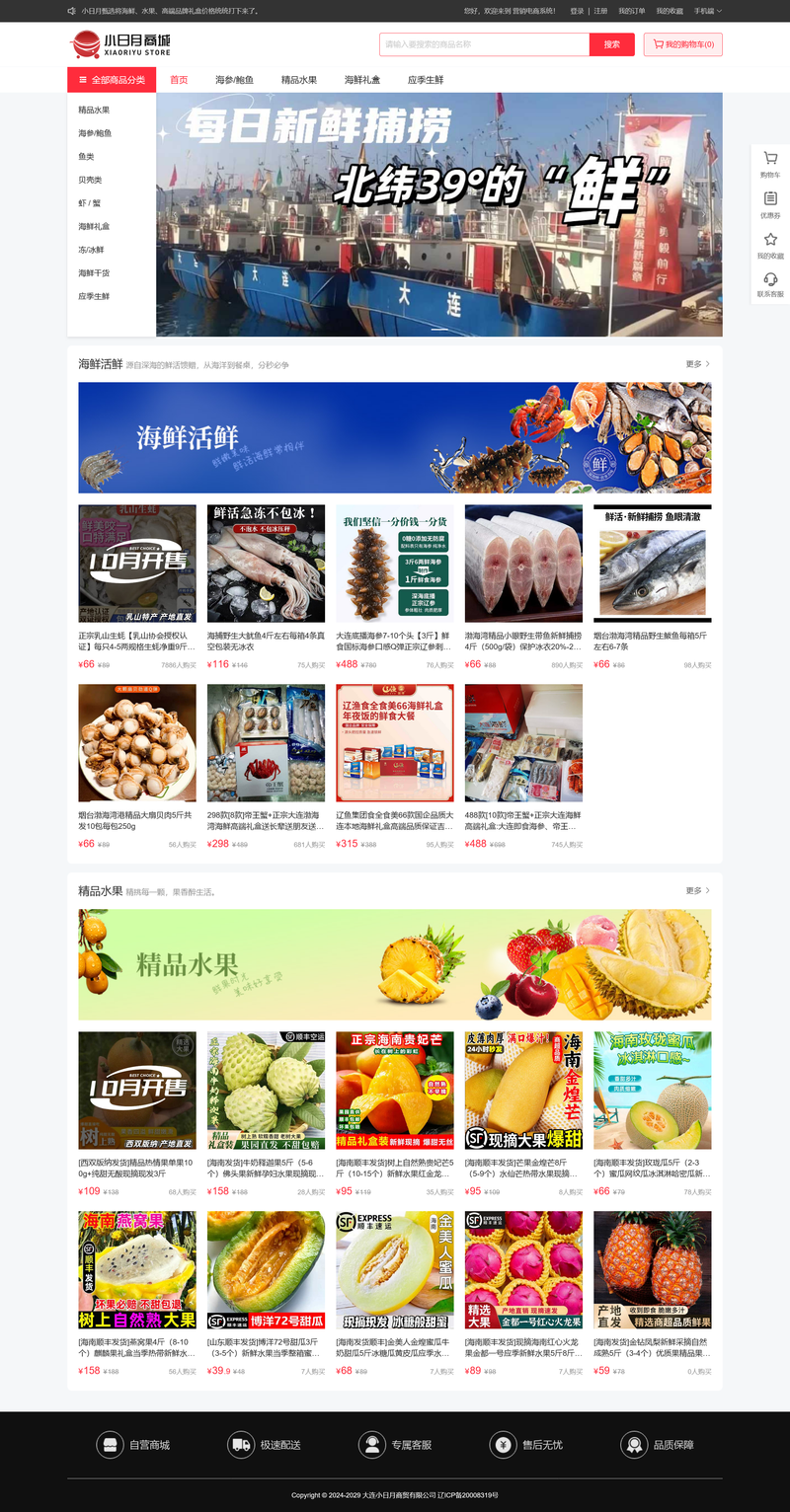Open 优惠券 coupon icon in side toolbar
790x1512 pixels.
(770, 204)
